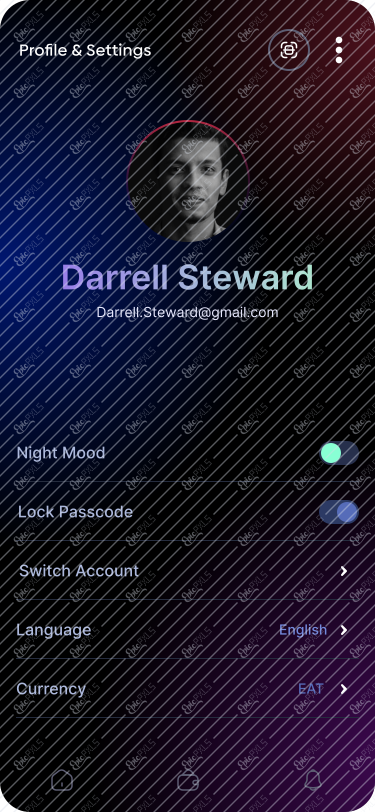Open the Currency setting
The height and width of the screenshot is (812, 375).
click(x=186, y=689)
